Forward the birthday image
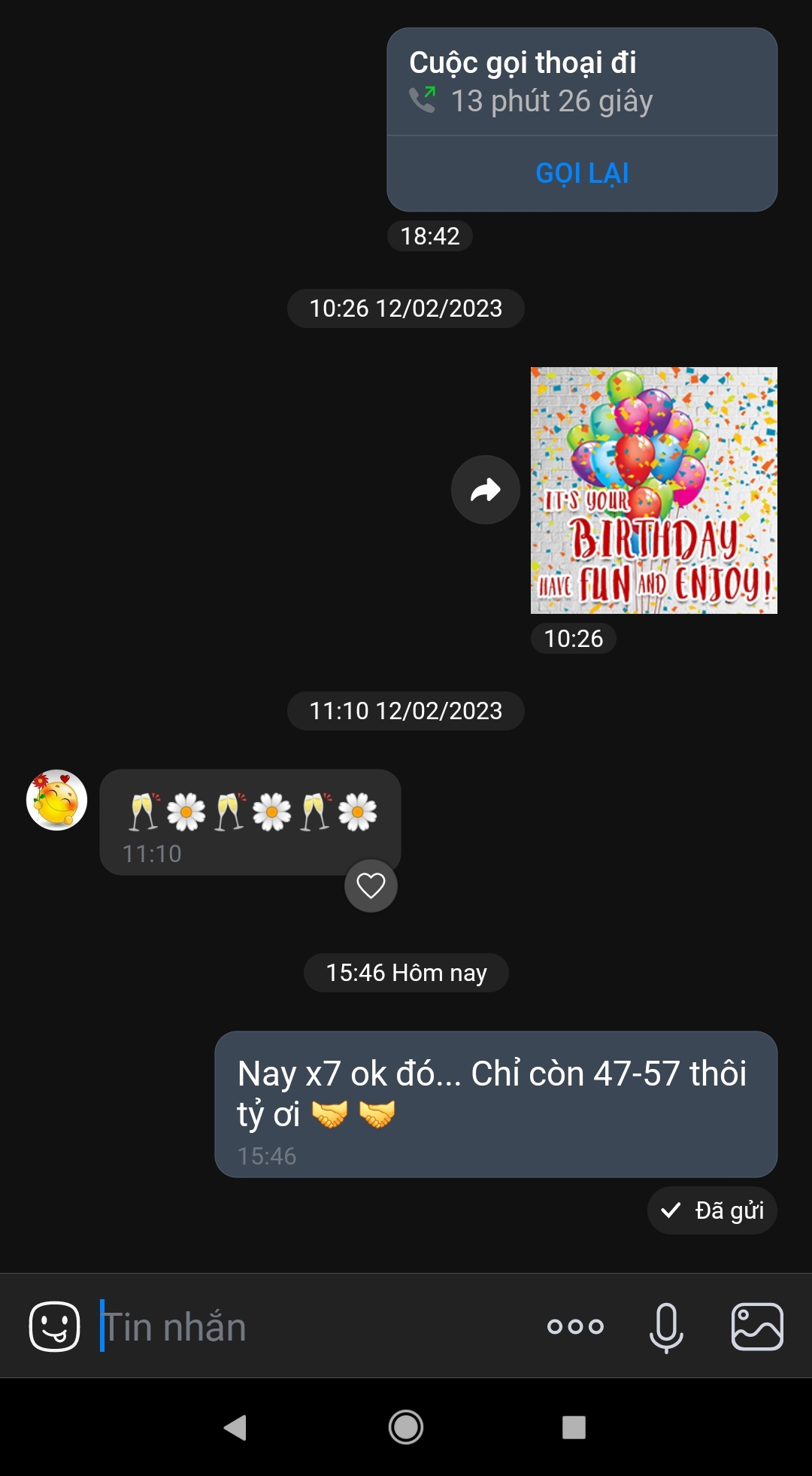 pyautogui.click(x=486, y=490)
